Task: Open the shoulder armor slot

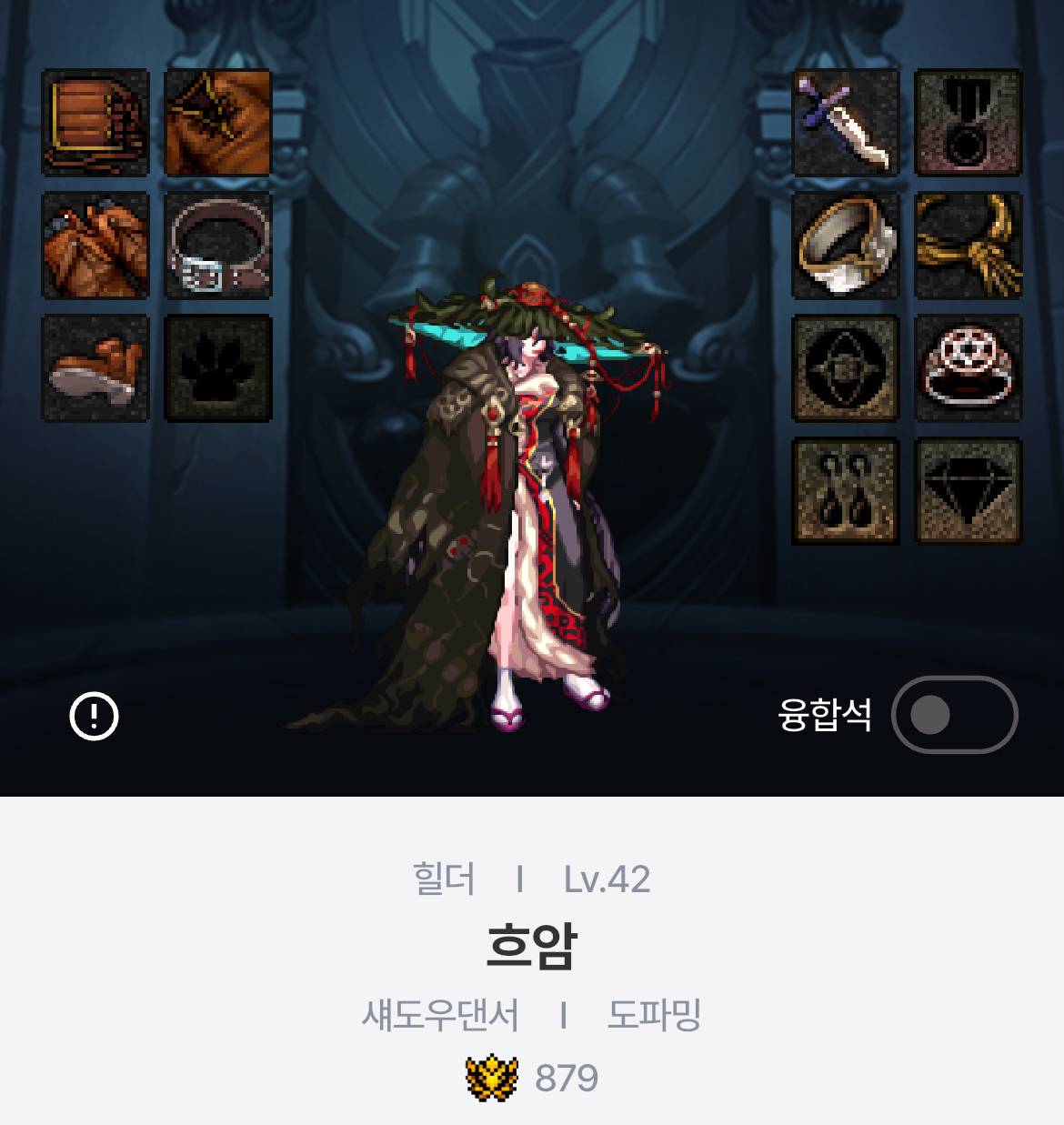Action: pos(95,123)
